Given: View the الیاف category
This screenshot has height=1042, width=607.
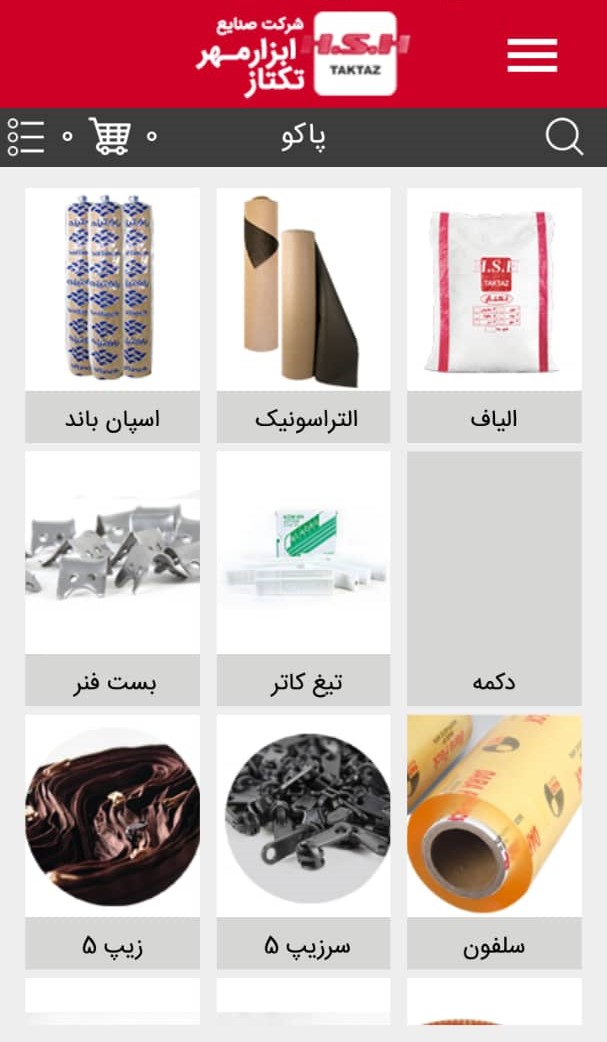Looking at the screenshot, I should (494, 314).
